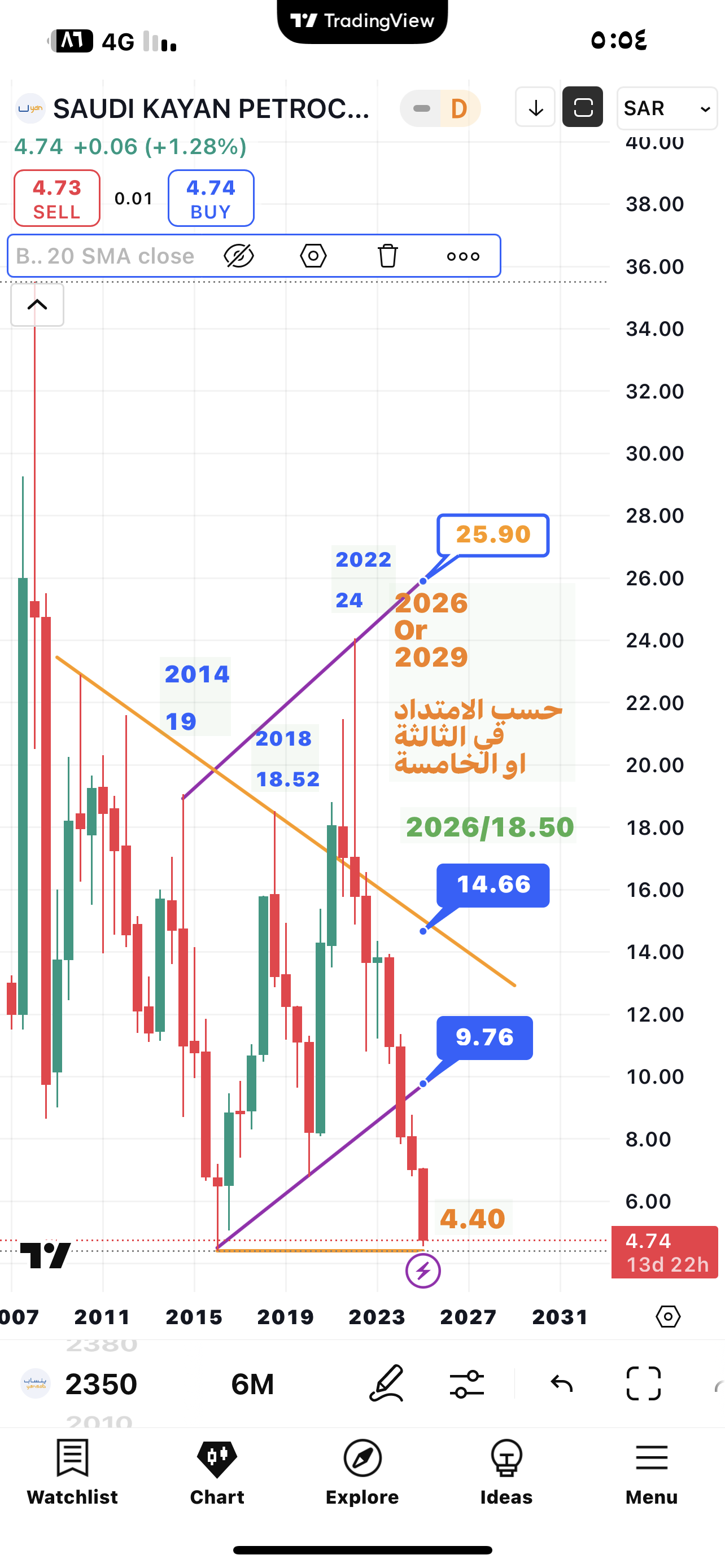725x1568 pixels.
Task: Undo the last chart action
Action: (562, 1384)
